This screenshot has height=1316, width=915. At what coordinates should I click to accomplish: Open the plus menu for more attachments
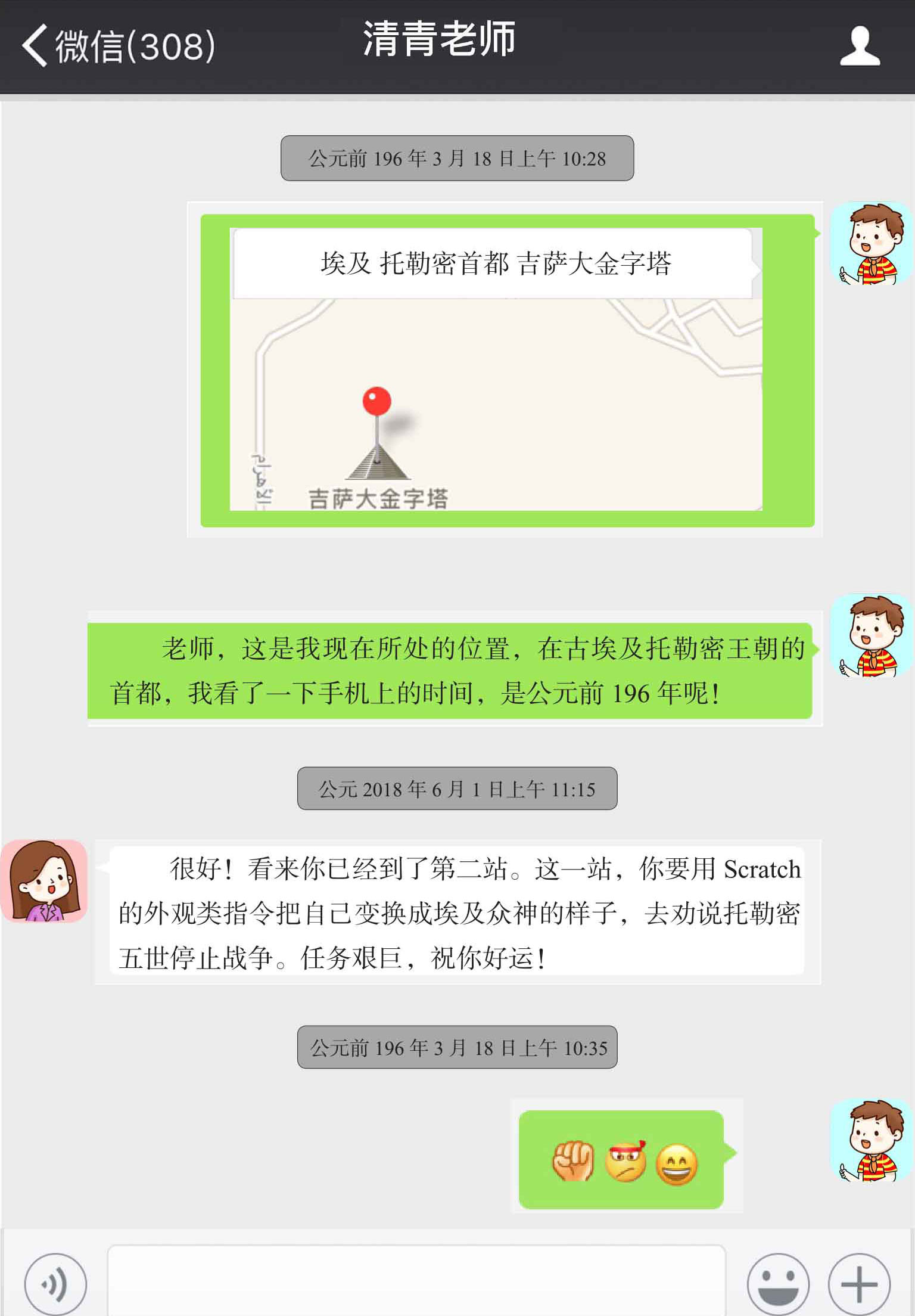pyautogui.click(x=858, y=1283)
